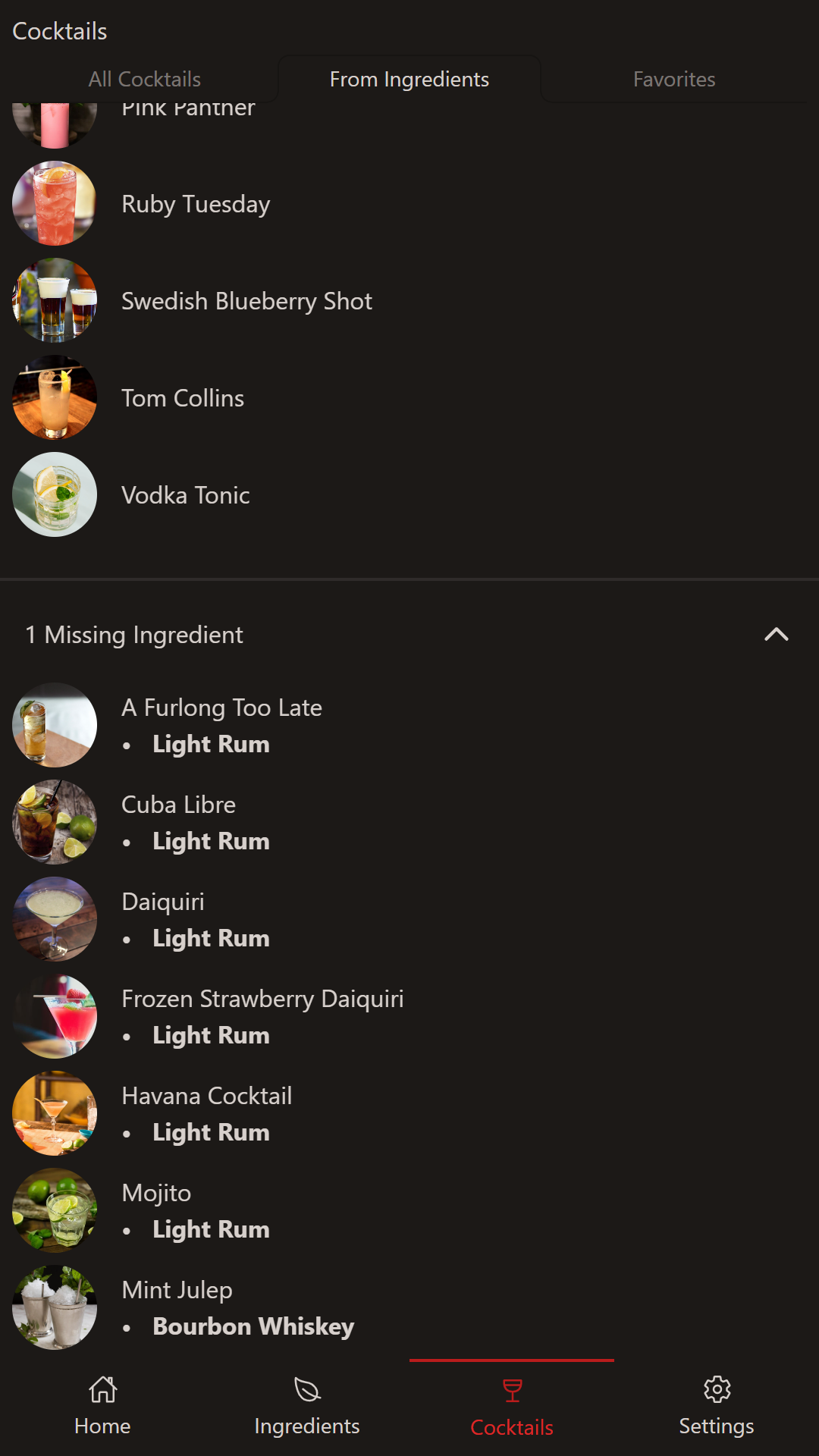
Task: Select the Vodka Tonic row
Action: point(186,495)
